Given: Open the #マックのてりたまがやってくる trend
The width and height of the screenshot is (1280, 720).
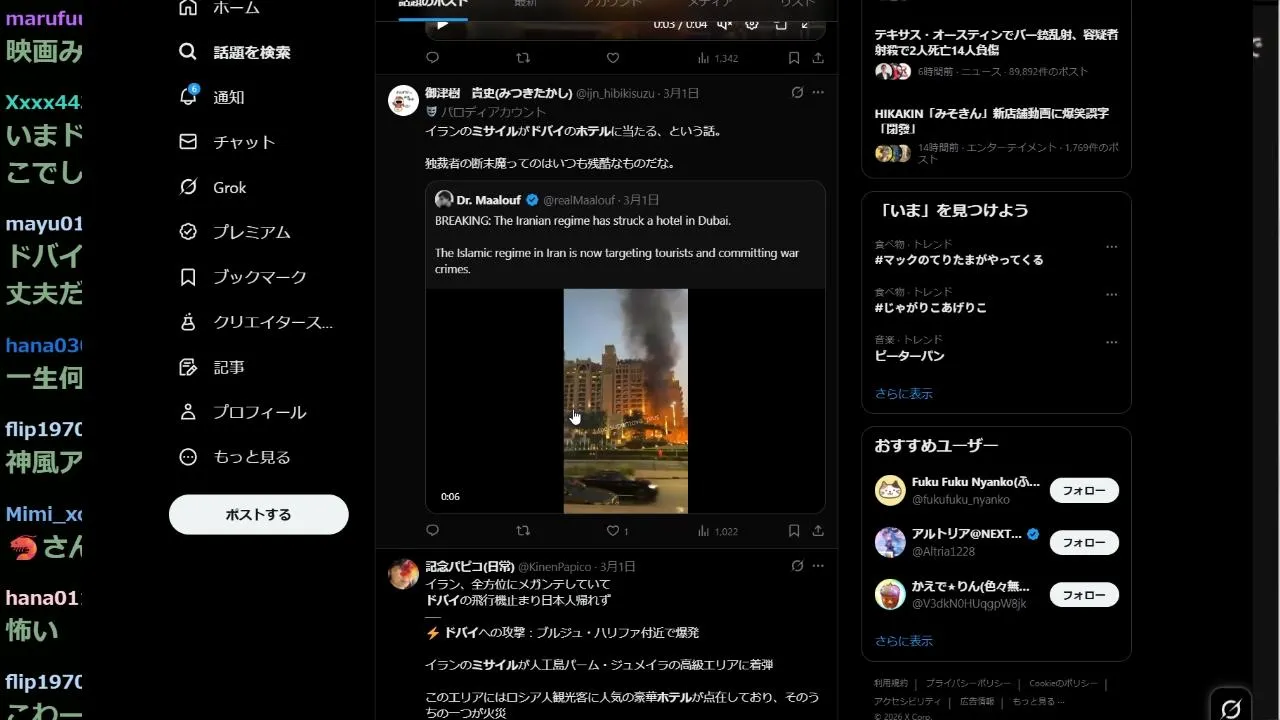Looking at the screenshot, I should 958,260.
